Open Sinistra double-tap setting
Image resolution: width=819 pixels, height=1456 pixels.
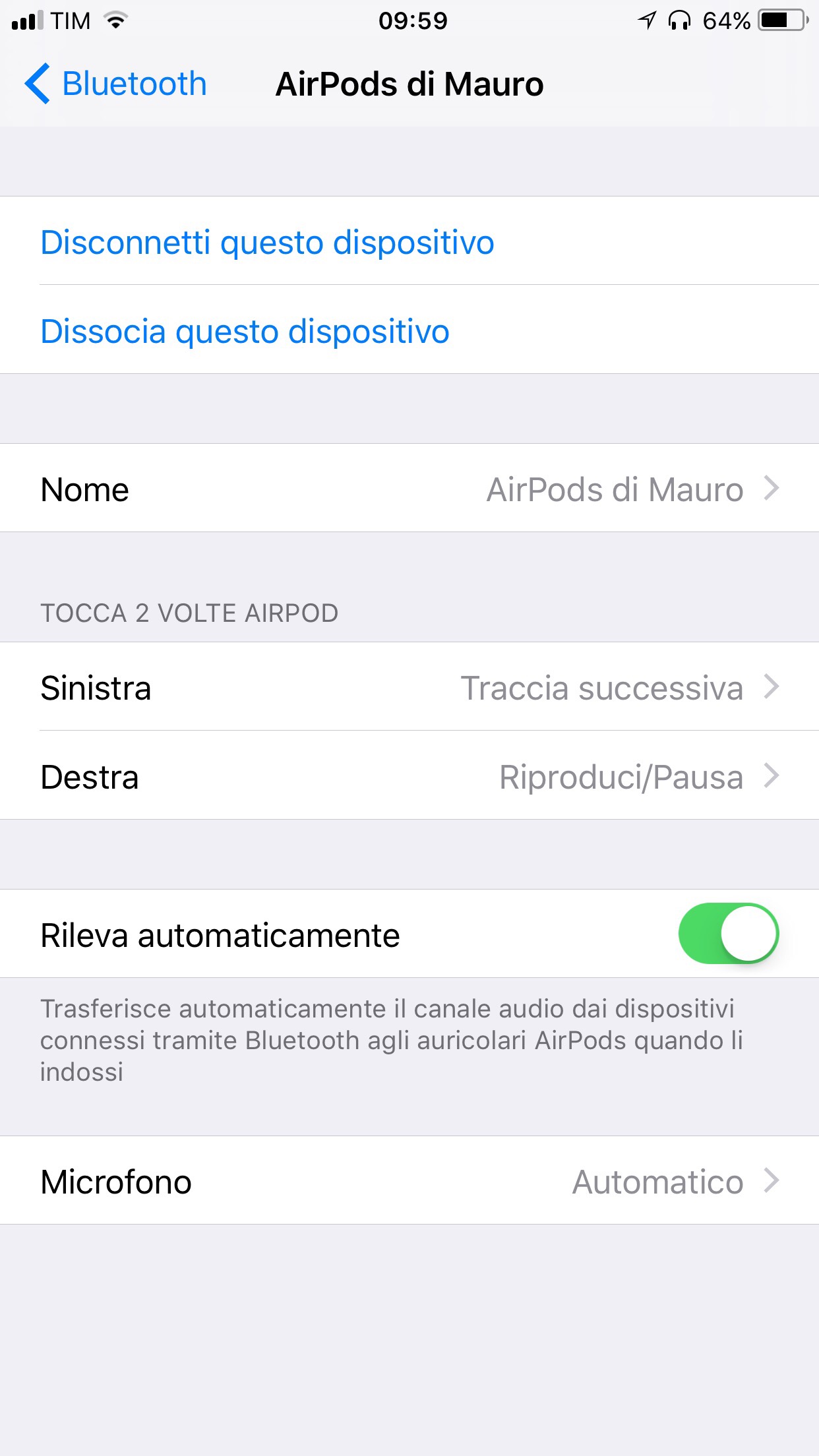[x=409, y=687]
